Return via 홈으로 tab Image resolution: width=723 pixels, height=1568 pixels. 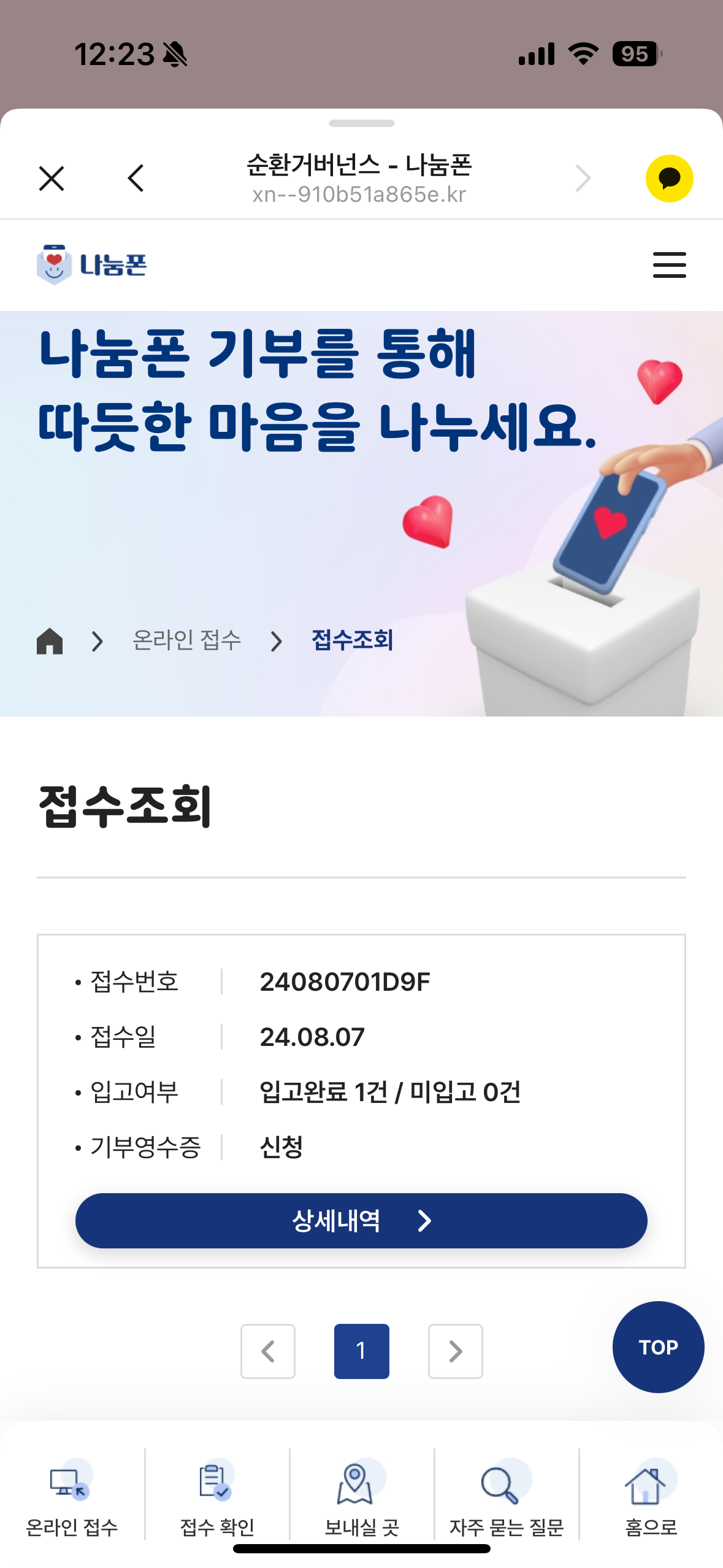pos(651,1497)
